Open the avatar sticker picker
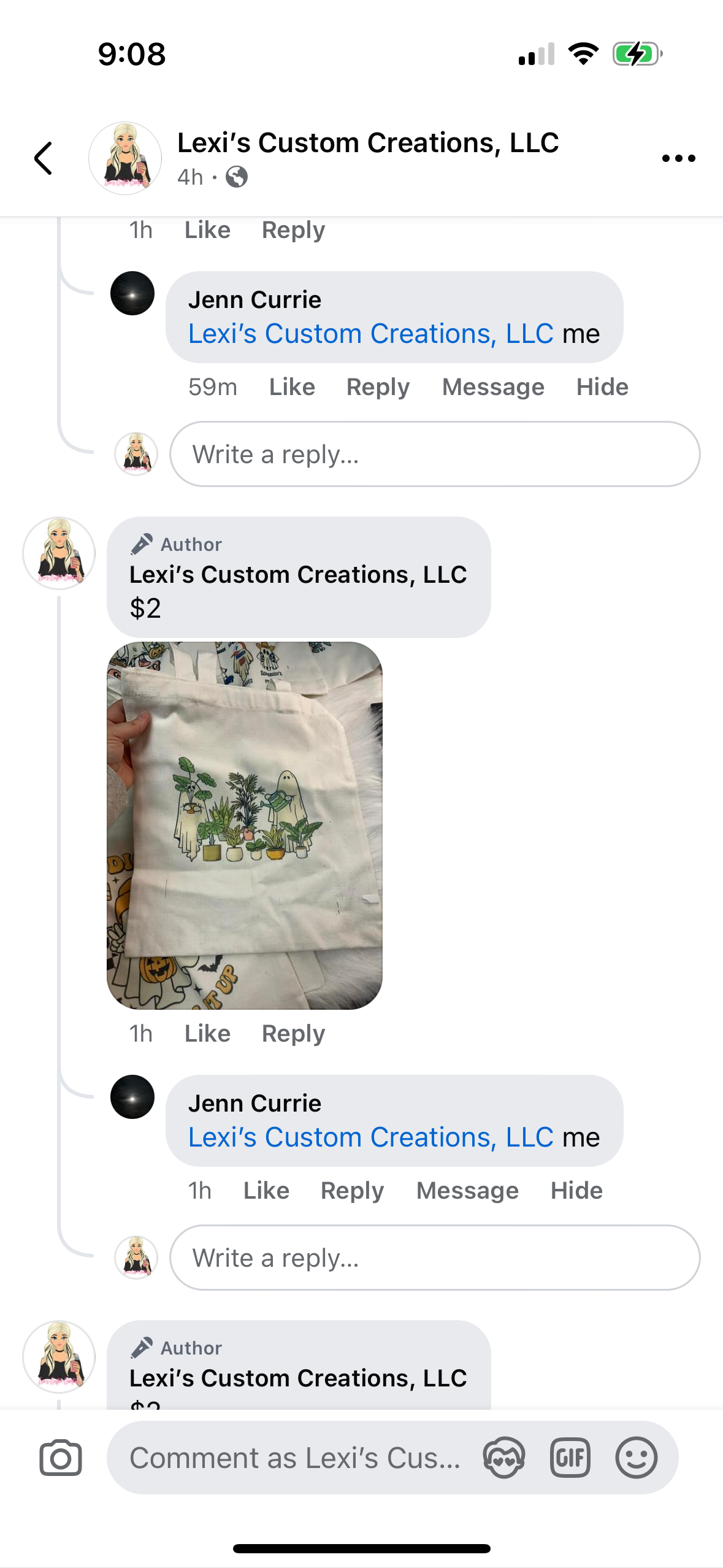 [x=503, y=1458]
